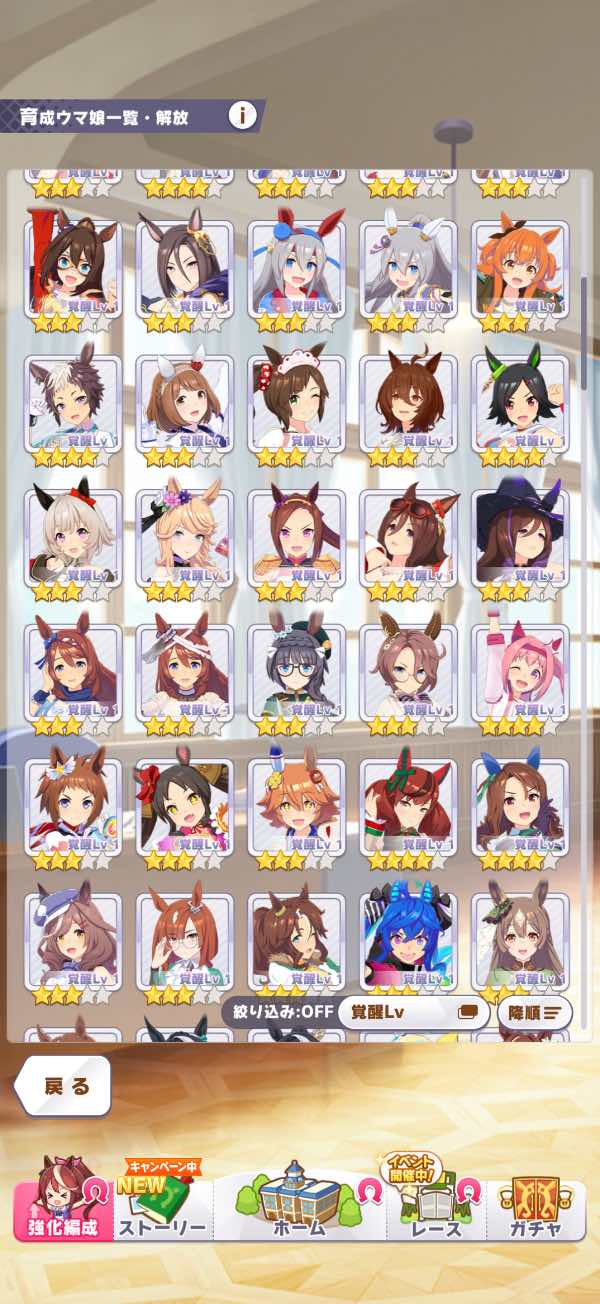Screen dimensions: 600x1304
Task: Select the pink-haired girl in pink hoodie
Action: 519,667
